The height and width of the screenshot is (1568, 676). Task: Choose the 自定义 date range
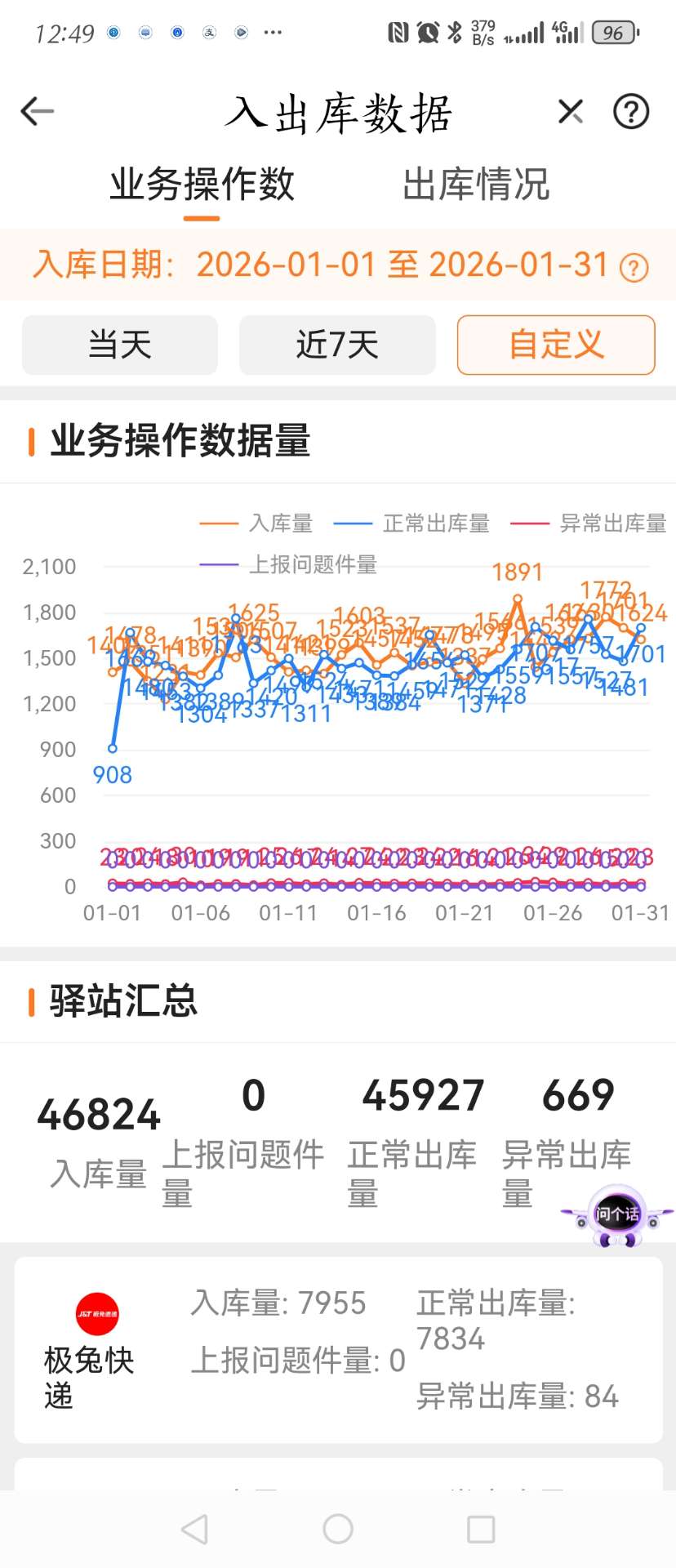[556, 345]
